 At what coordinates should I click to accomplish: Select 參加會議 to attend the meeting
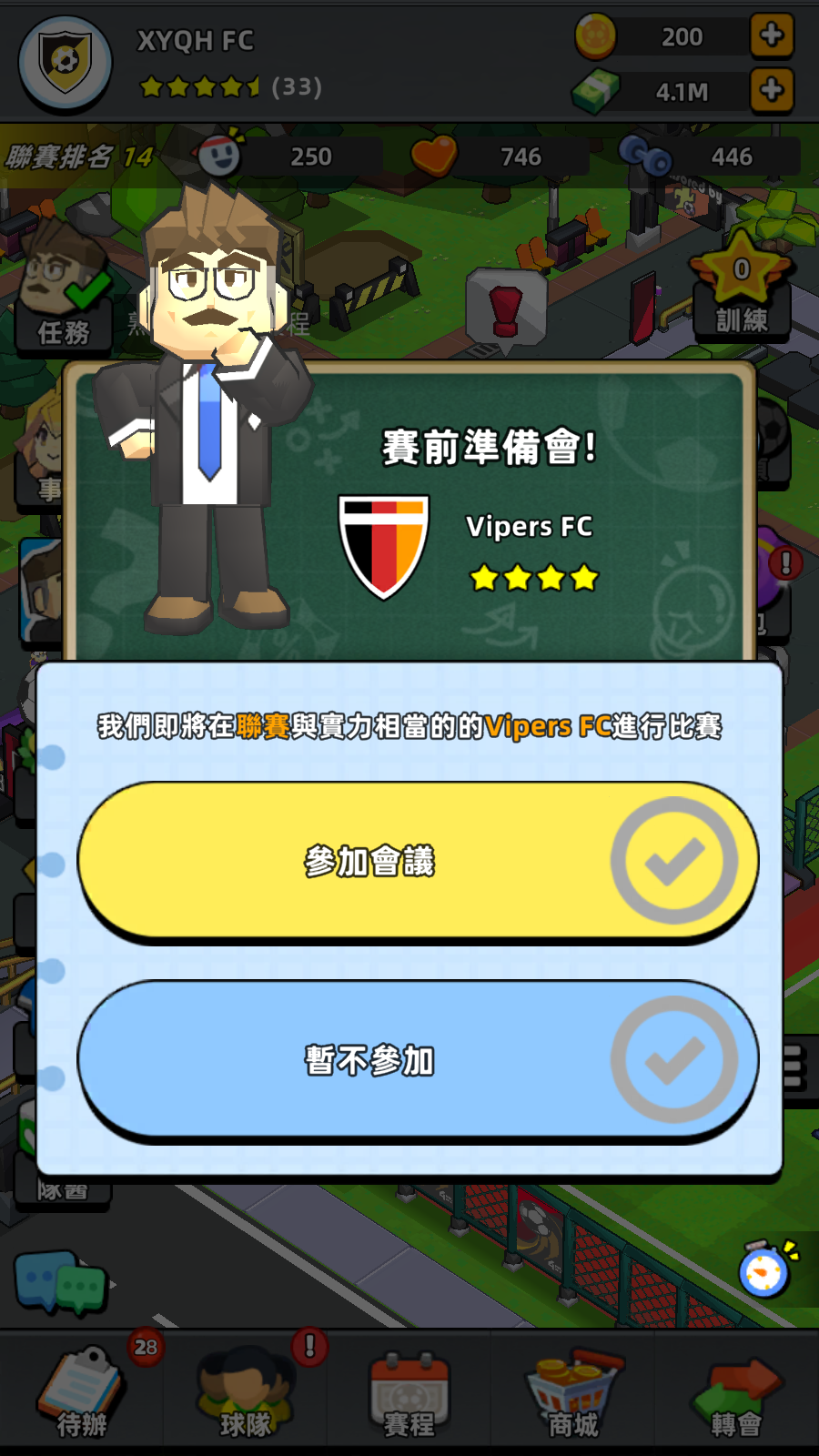pos(417,860)
